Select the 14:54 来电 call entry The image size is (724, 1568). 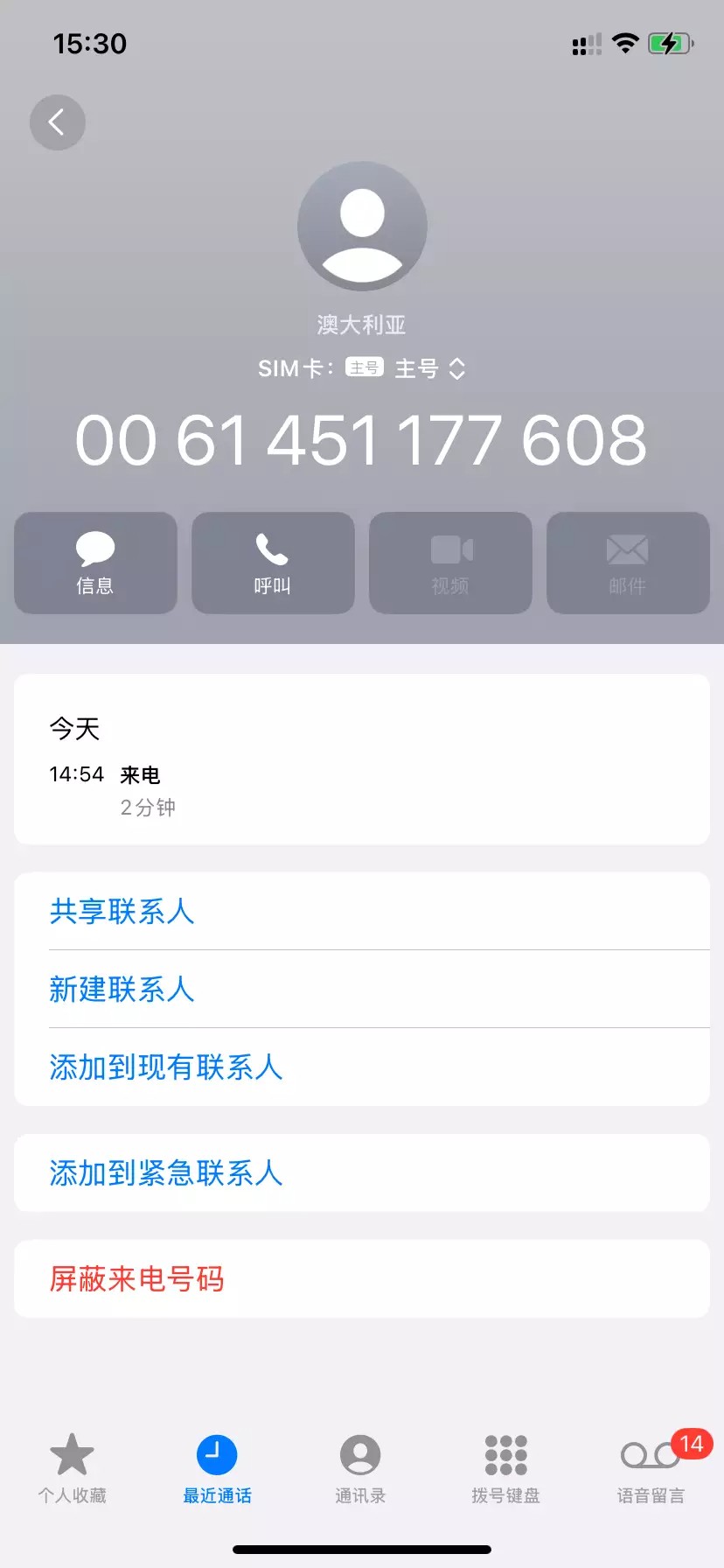[362, 785]
